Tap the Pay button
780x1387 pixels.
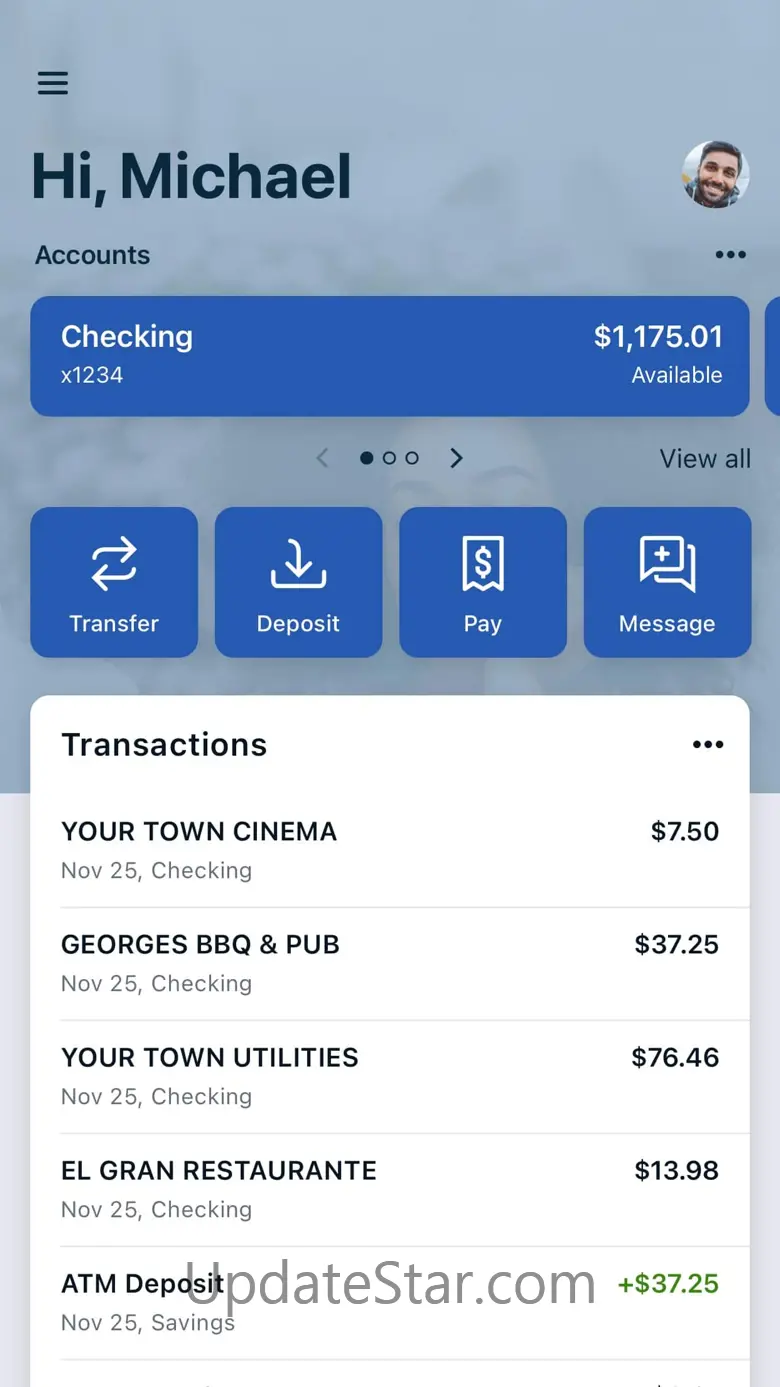click(x=483, y=582)
